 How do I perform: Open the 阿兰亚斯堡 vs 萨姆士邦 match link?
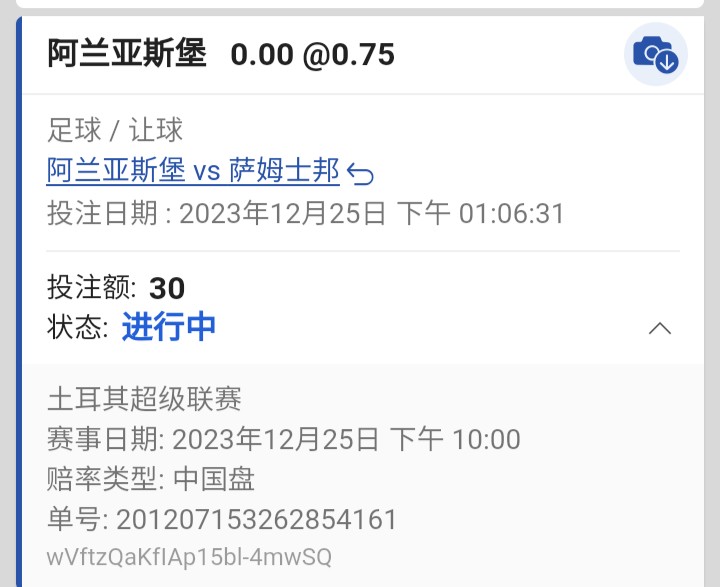coord(193,171)
